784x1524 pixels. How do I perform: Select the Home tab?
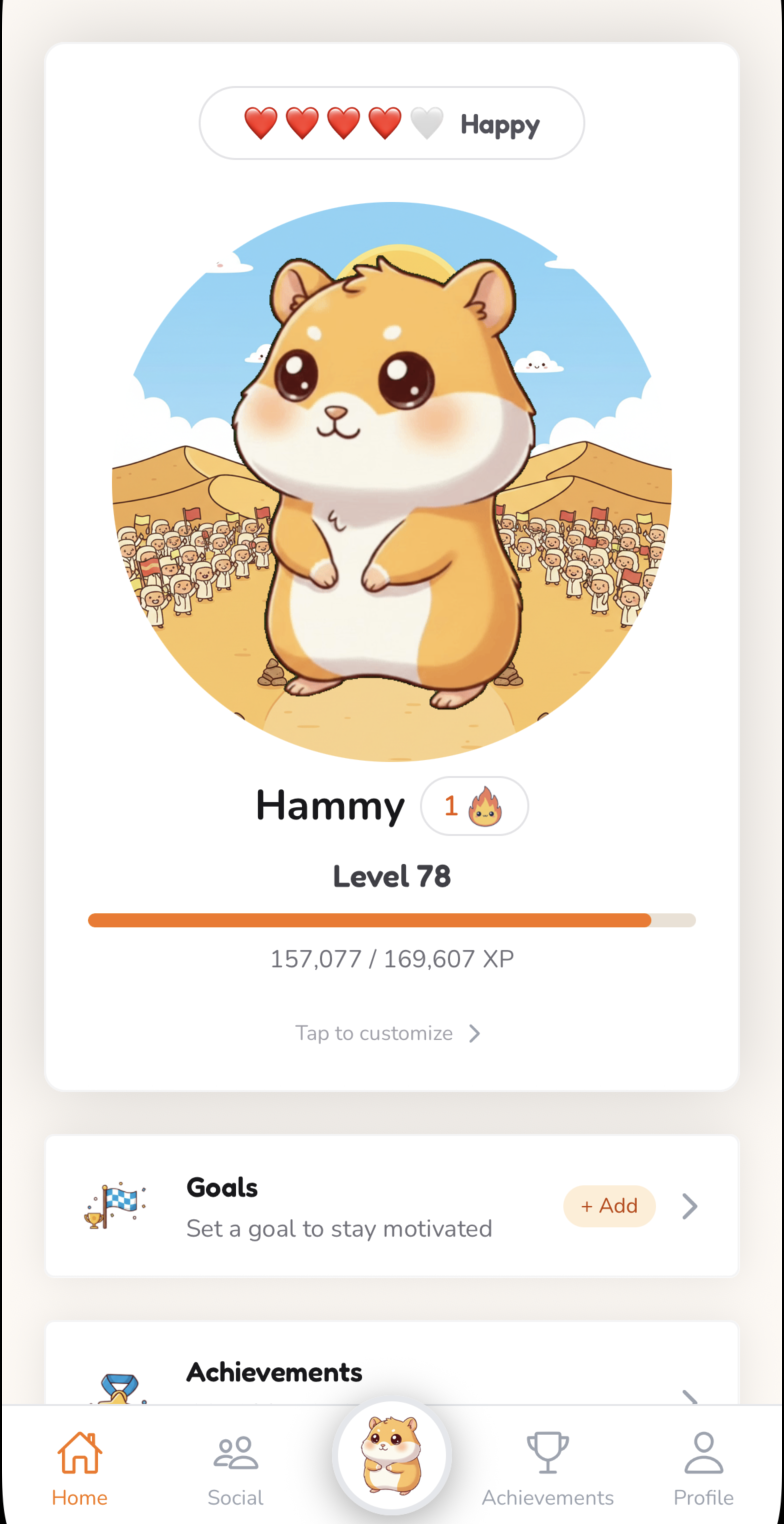coord(79,1468)
